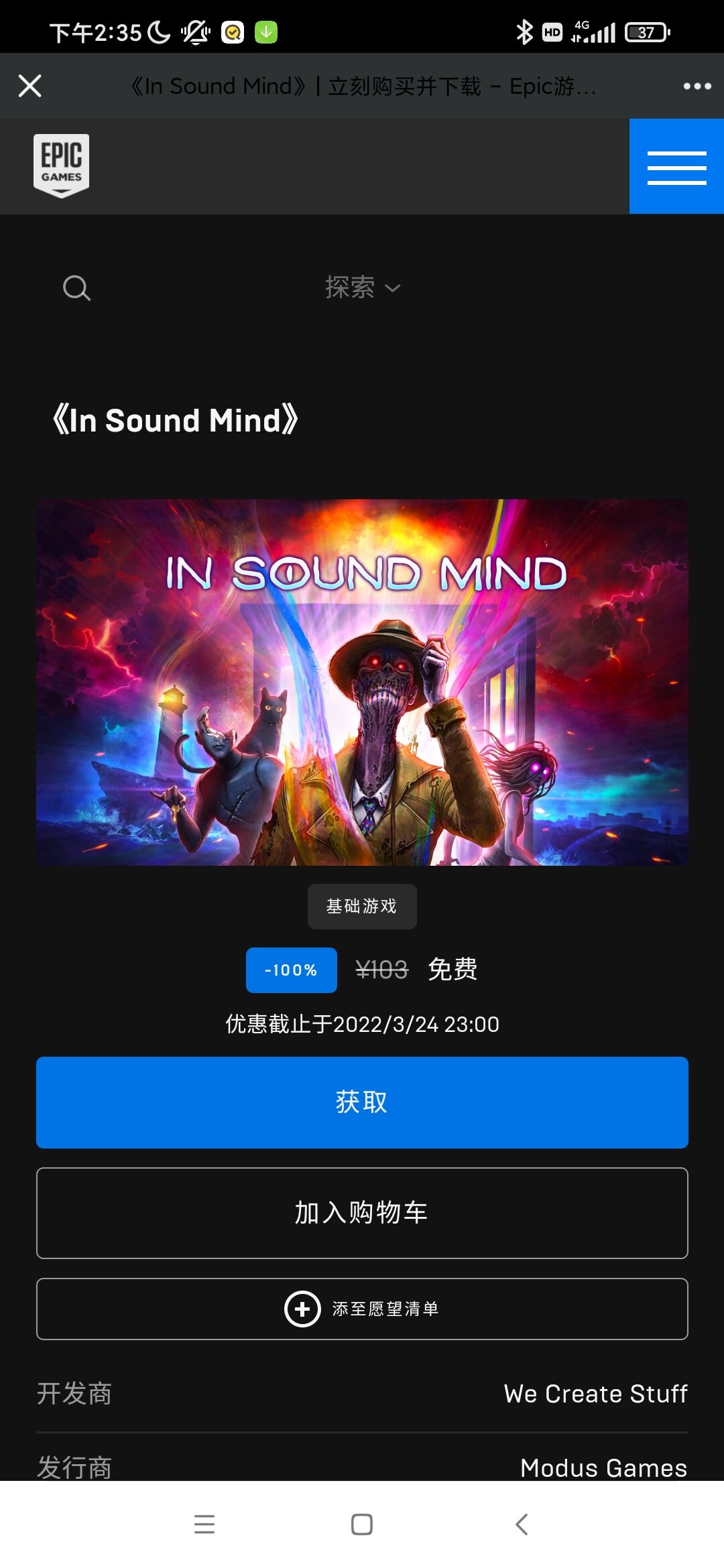Tap the system home button
Viewport: 724px width, 1568px height.
362,1524
